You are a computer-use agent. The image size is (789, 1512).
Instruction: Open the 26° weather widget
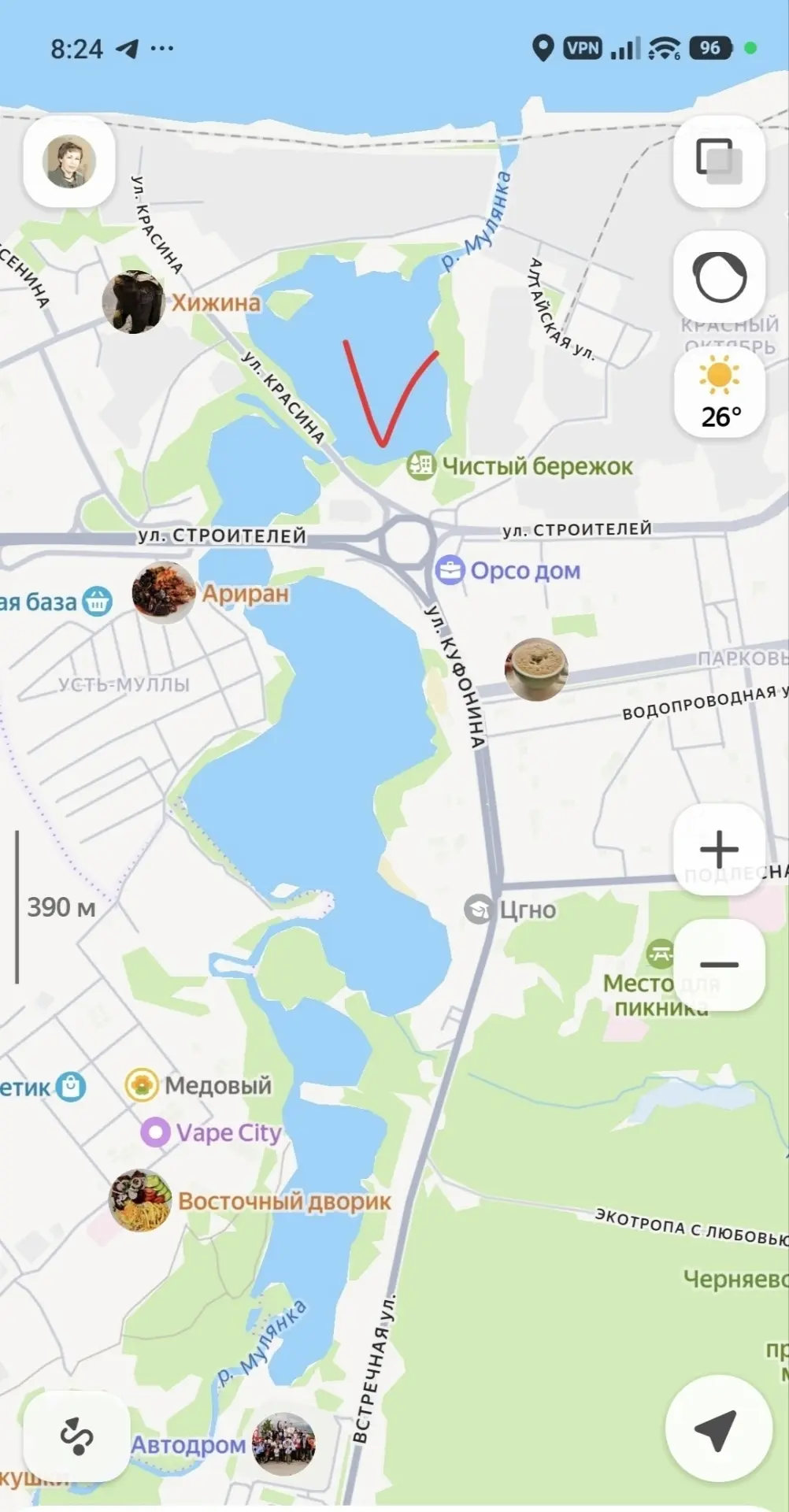coord(720,393)
